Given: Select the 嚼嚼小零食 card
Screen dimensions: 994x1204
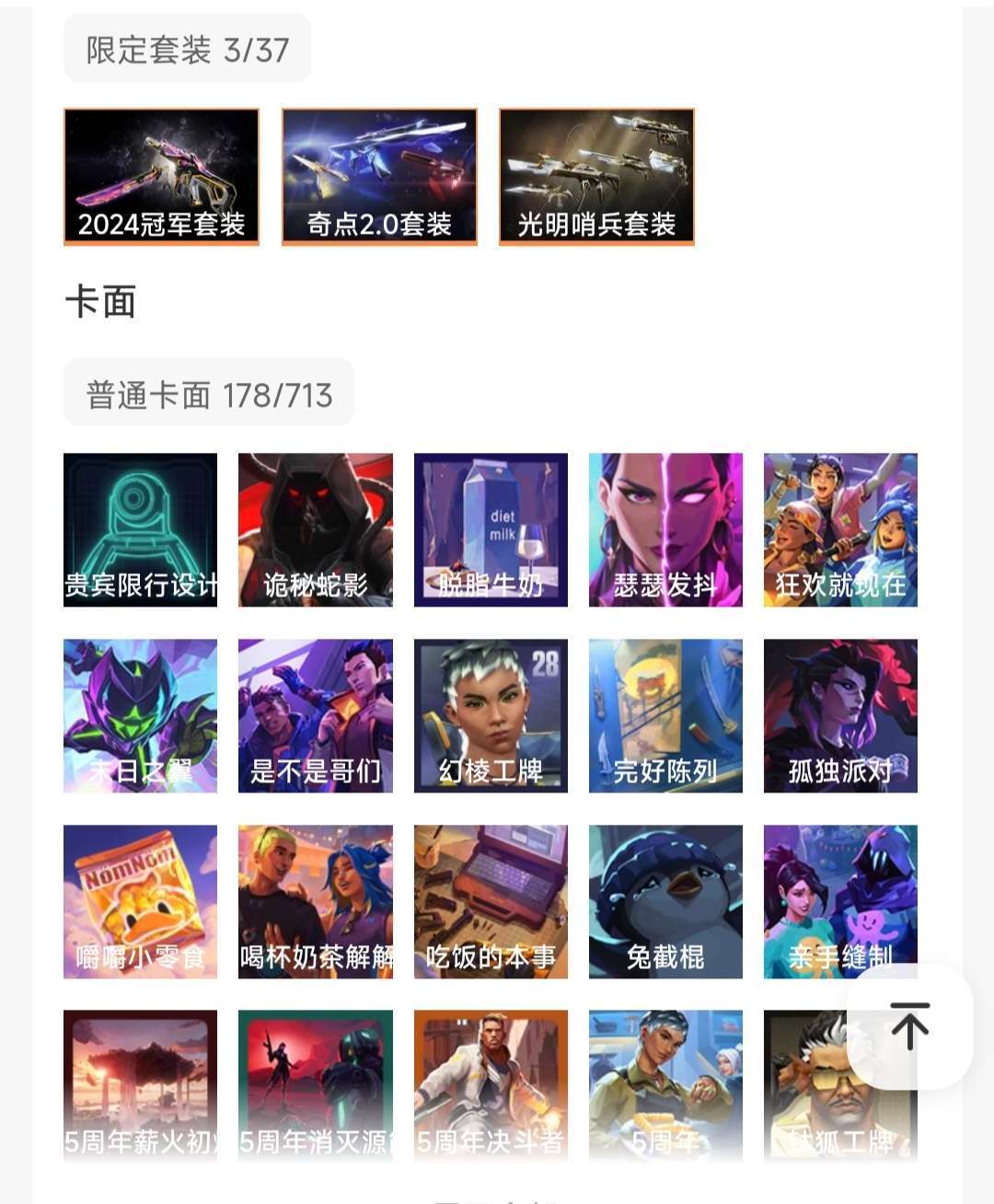Looking at the screenshot, I should pyautogui.click(x=140, y=901).
